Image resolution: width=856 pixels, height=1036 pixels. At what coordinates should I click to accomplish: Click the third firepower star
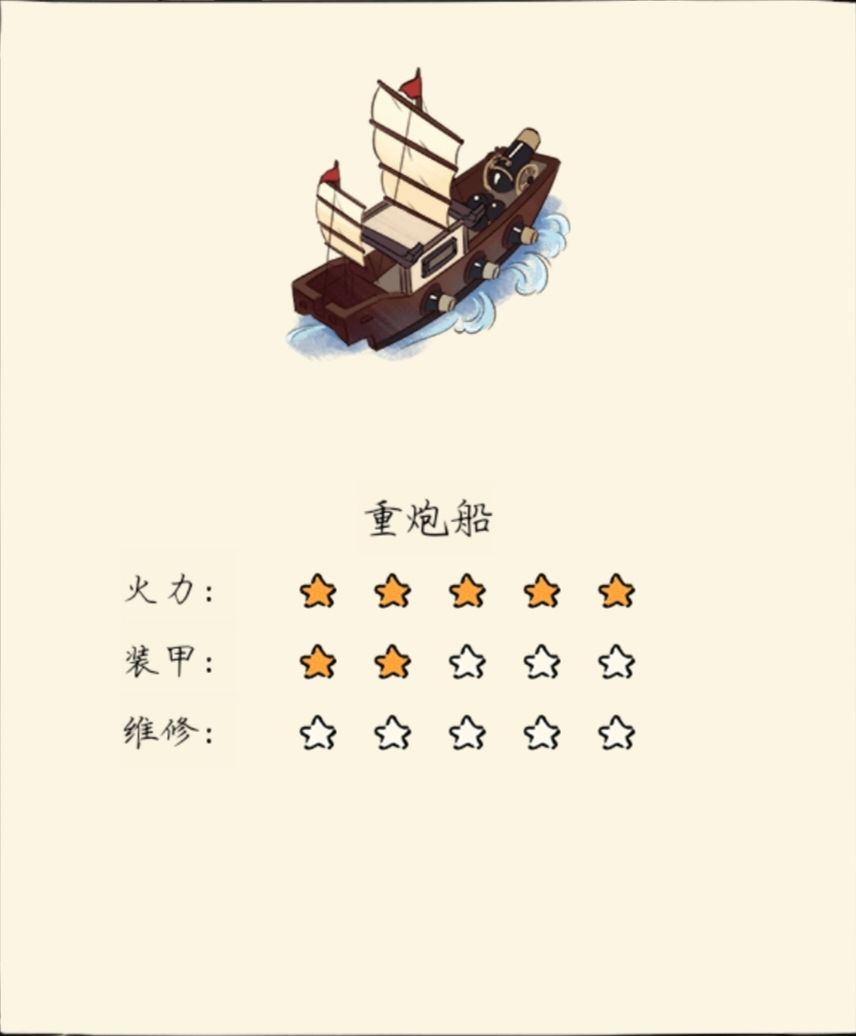pos(465,592)
